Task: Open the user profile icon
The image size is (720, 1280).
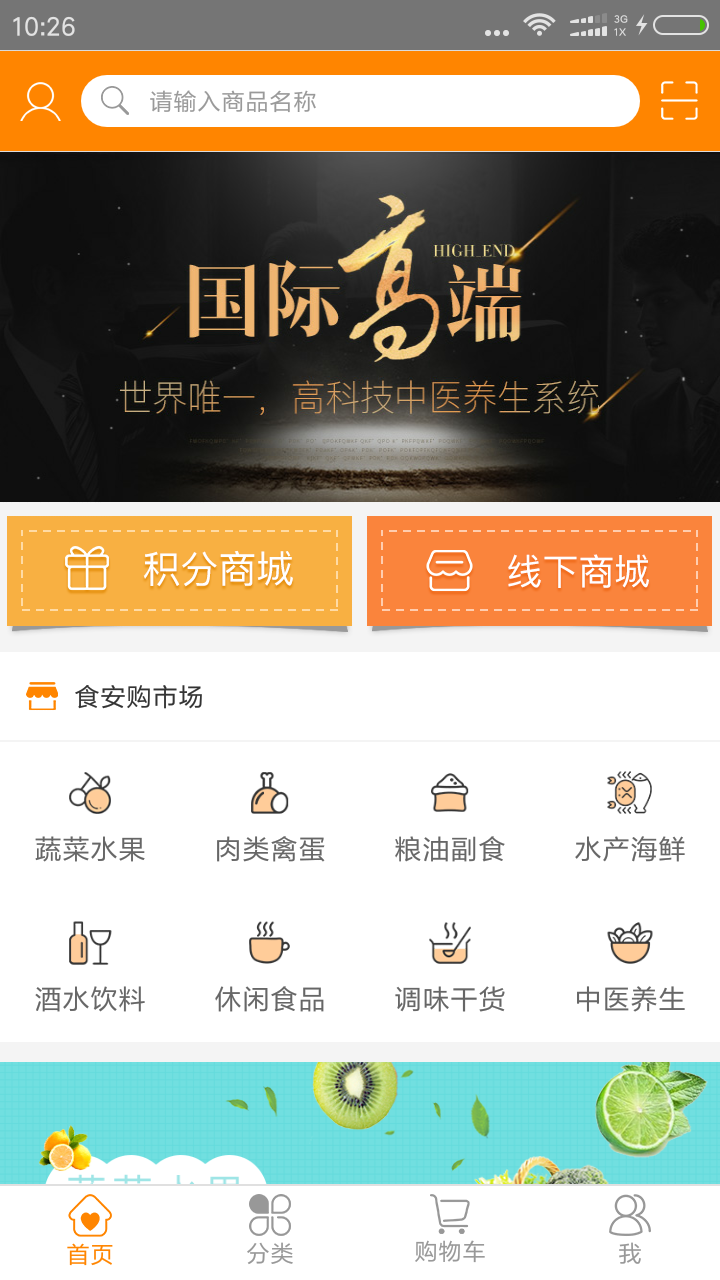Action: [x=41, y=102]
